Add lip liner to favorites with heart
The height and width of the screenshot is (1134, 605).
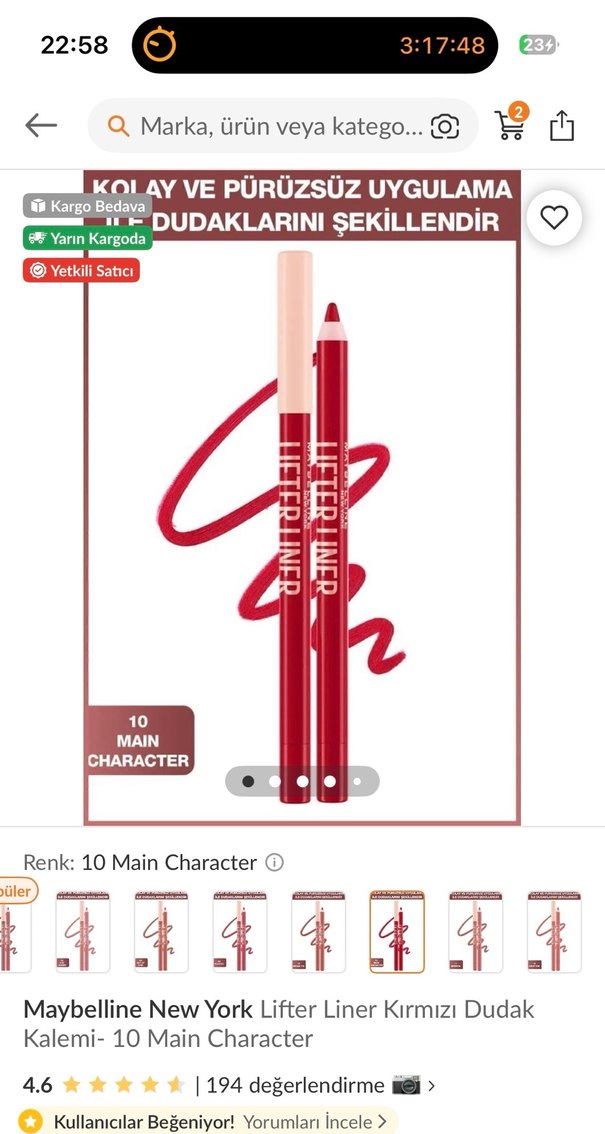554,217
